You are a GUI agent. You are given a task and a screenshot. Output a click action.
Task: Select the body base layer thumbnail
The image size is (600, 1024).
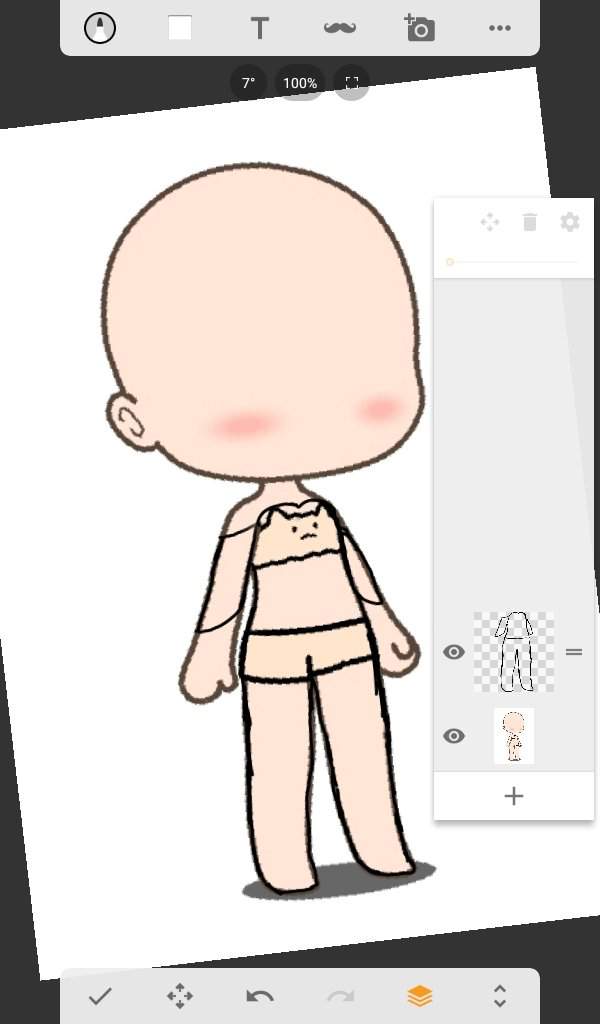(x=514, y=736)
